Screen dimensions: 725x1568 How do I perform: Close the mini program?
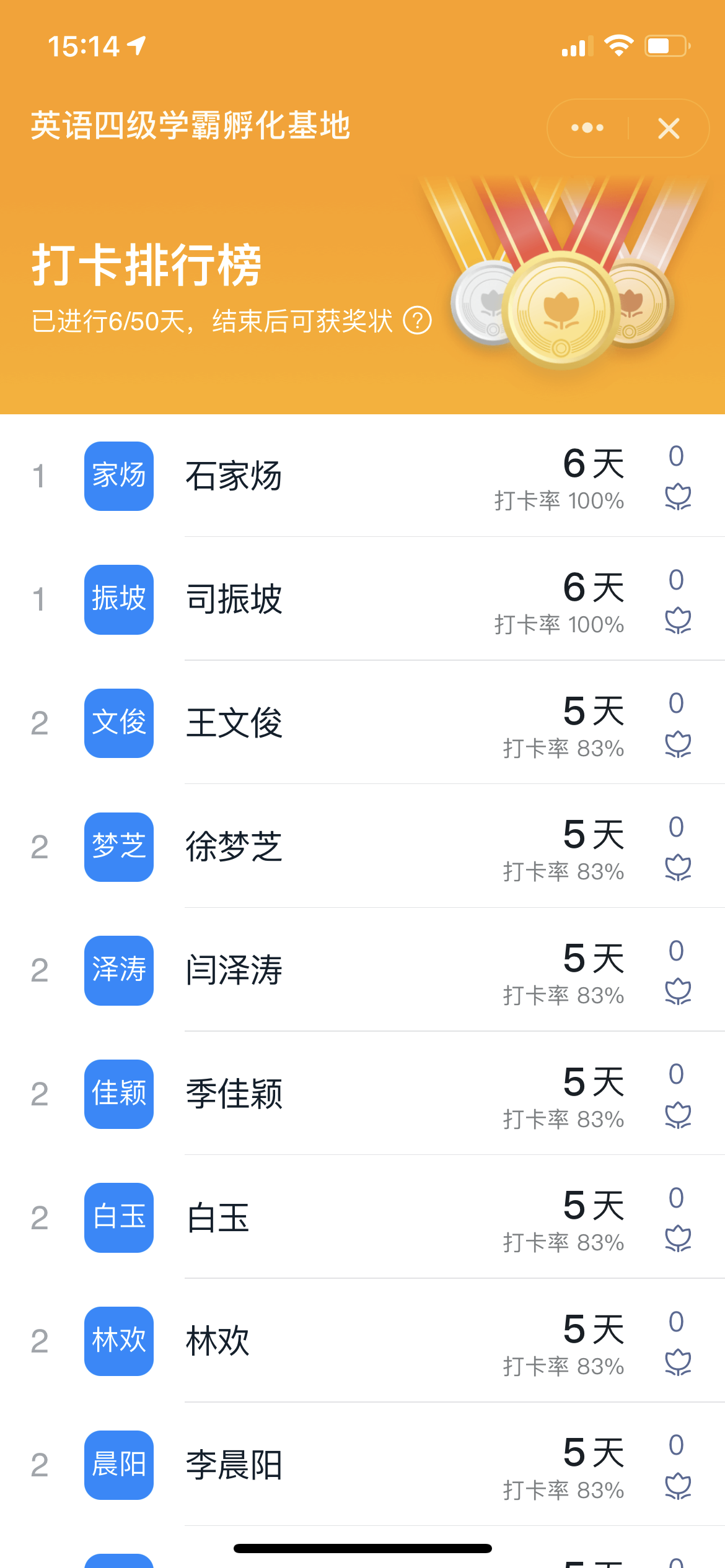pos(669,128)
